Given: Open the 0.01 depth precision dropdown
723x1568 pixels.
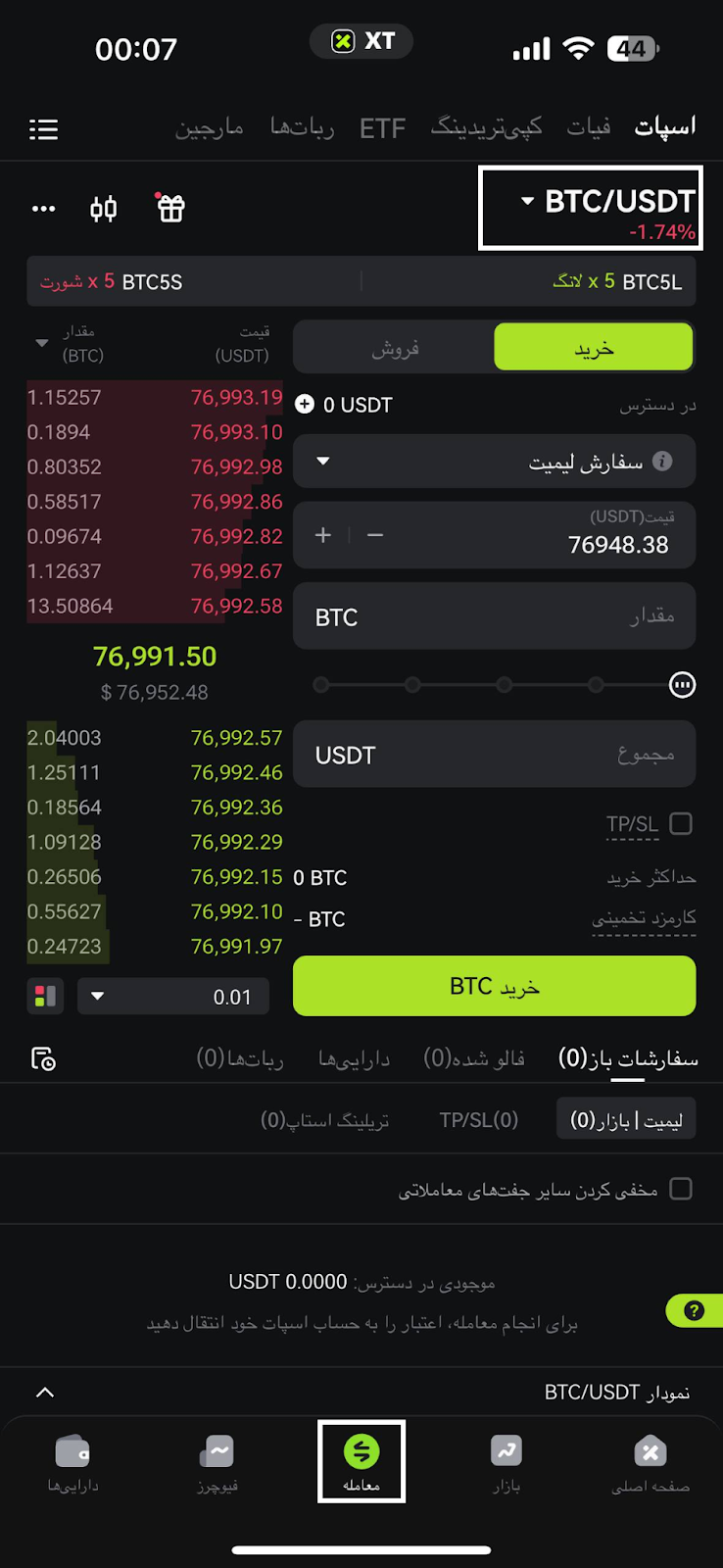Looking at the screenshot, I should click(x=171, y=997).
